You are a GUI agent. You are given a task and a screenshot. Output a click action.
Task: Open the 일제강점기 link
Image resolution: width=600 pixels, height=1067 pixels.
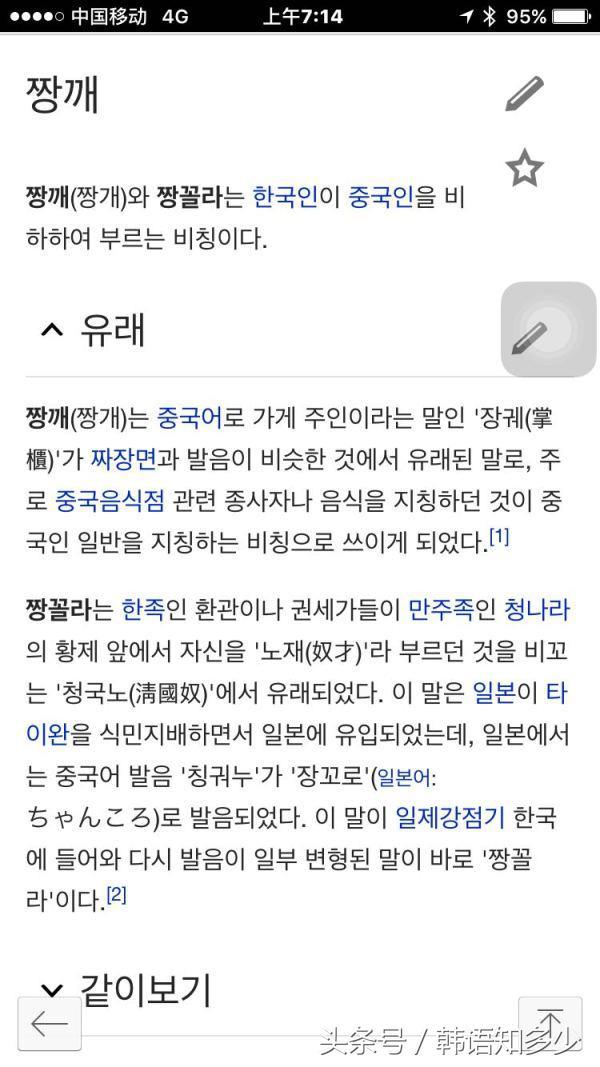[450, 817]
